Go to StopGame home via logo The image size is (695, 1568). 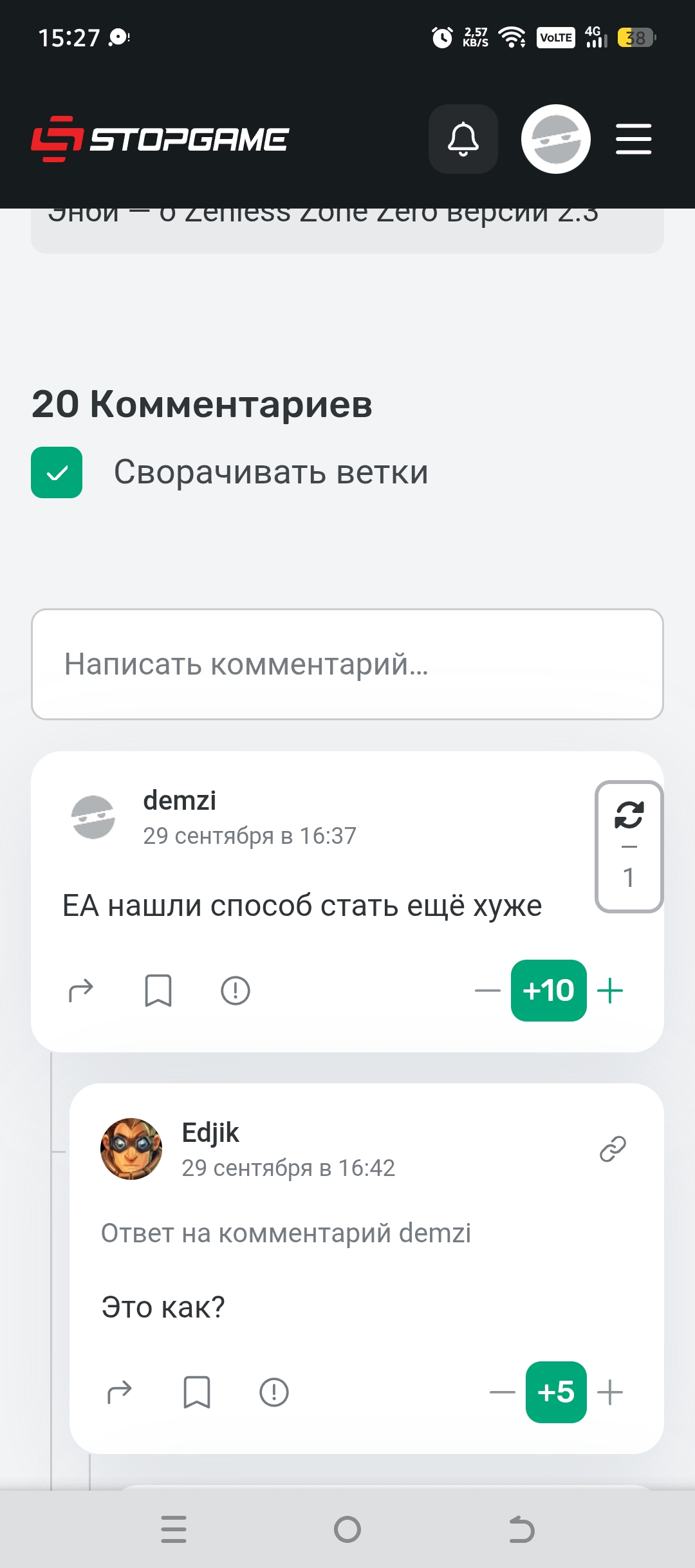[160, 139]
